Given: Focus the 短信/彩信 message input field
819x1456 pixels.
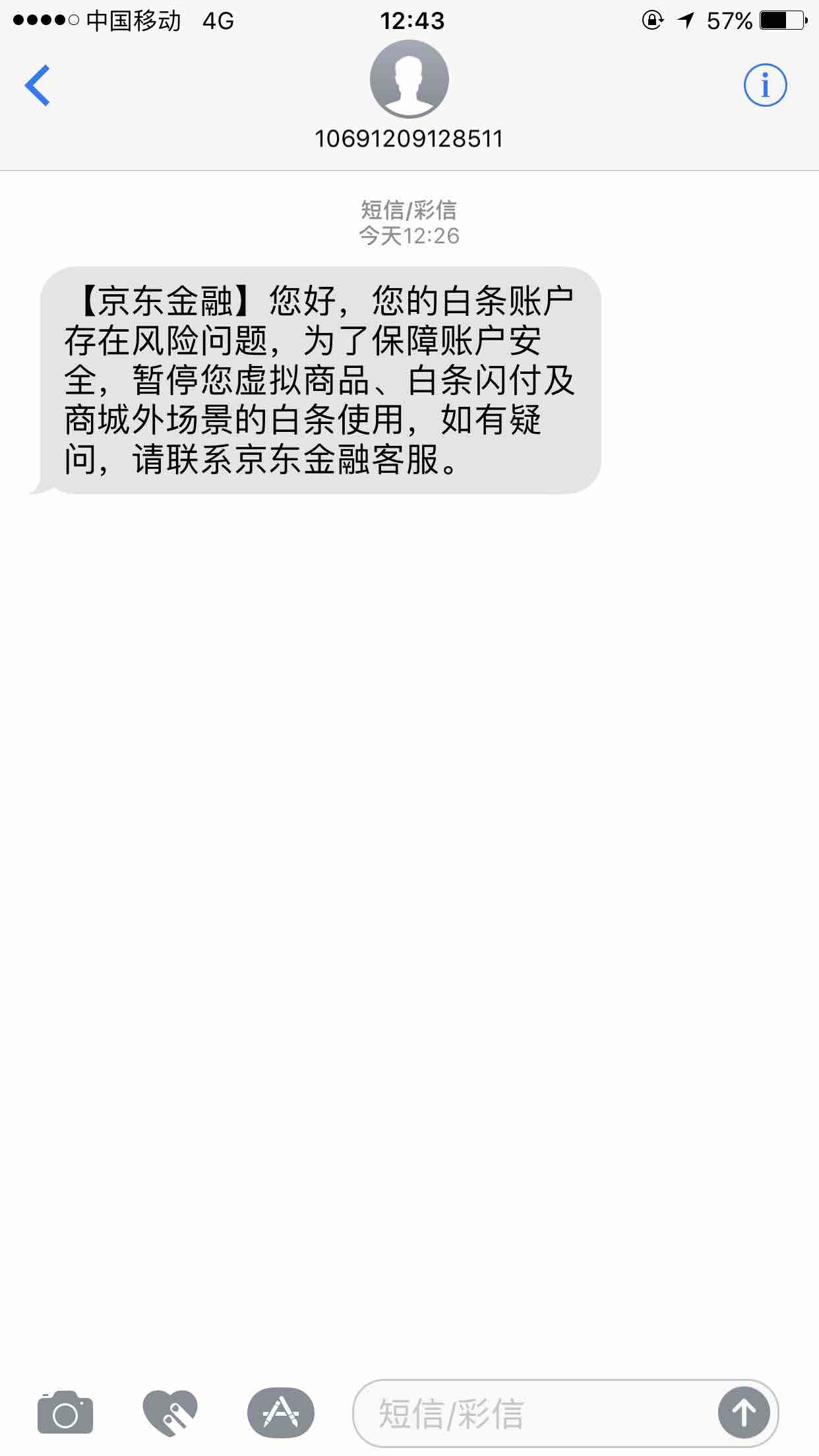Looking at the screenshot, I should click(x=534, y=1413).
